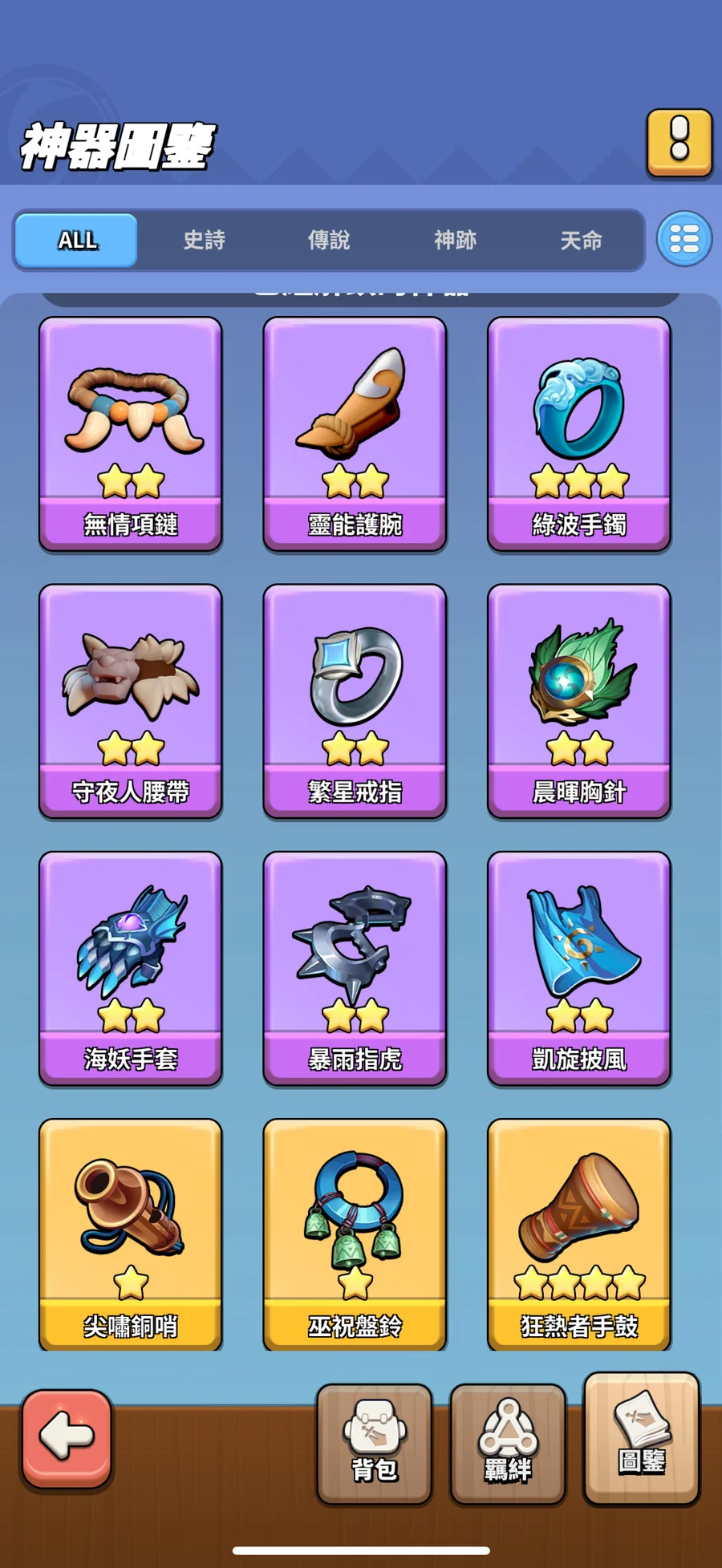The width and height of the screenshot is (722, 1568).
Task: View the 凱旋披風 artifact card
Action: point(579,967)
